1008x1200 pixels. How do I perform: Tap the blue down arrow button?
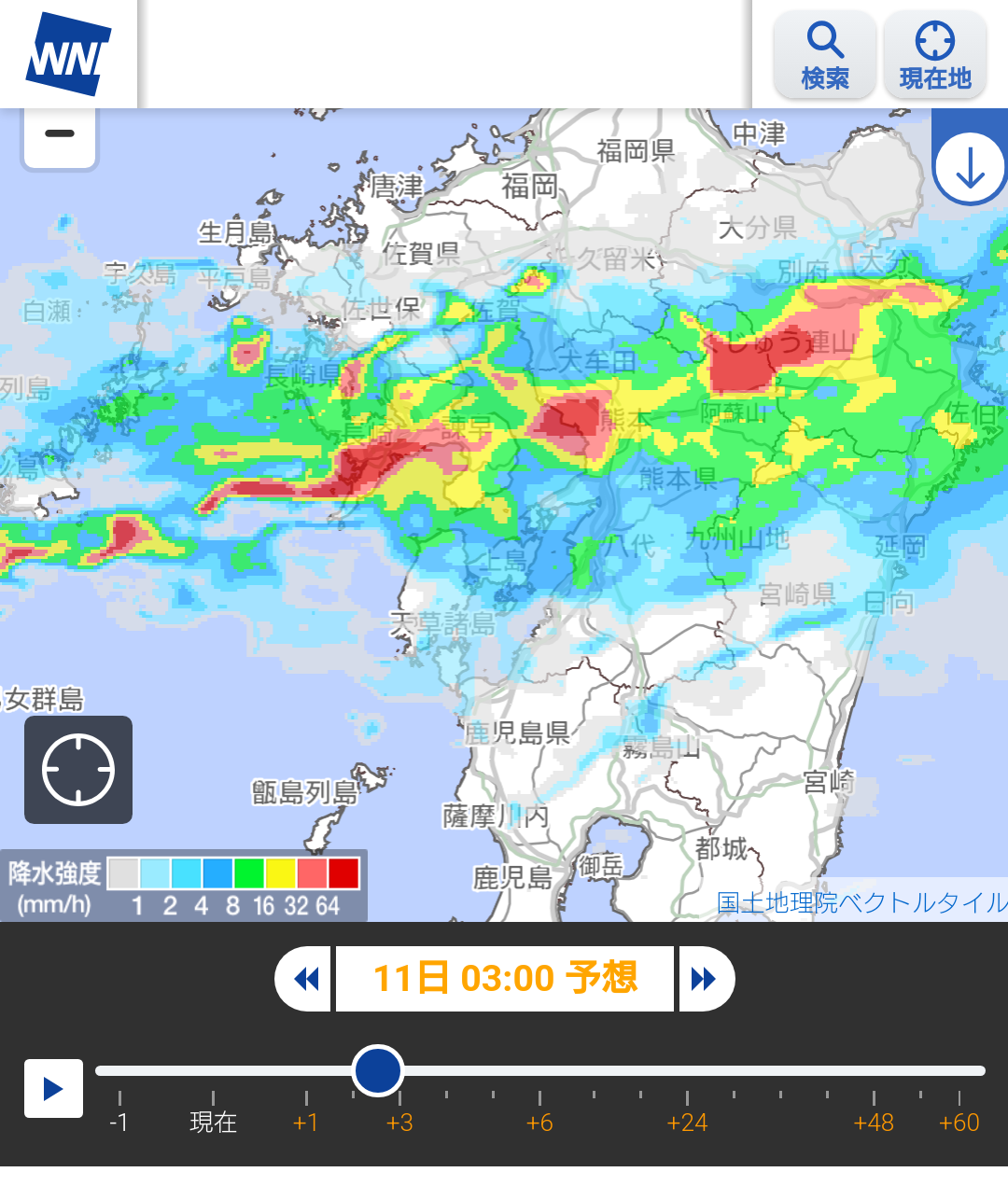(x=971, y=168)
